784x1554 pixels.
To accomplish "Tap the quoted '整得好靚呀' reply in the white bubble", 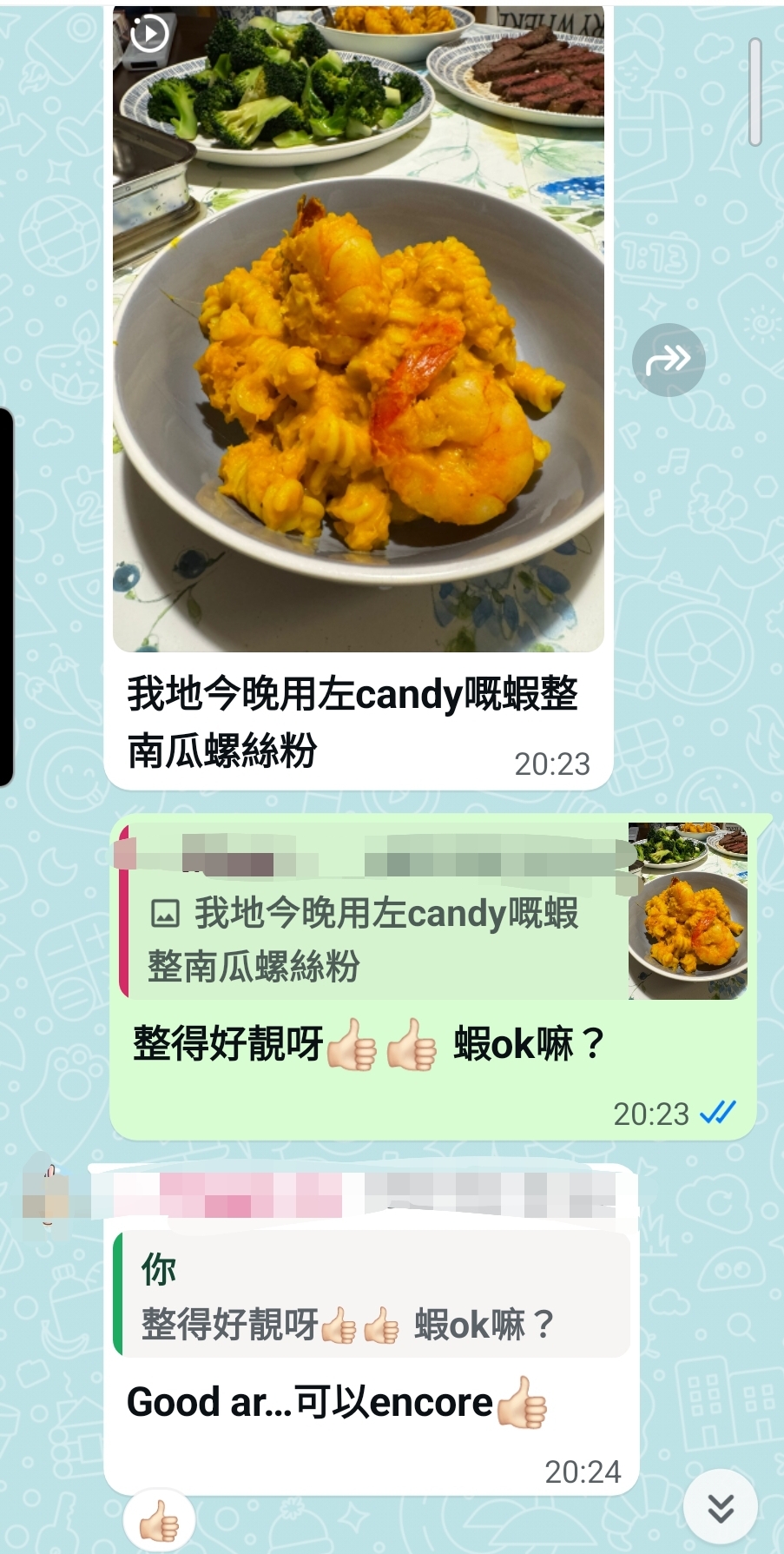I will [x=372, y=1294].
